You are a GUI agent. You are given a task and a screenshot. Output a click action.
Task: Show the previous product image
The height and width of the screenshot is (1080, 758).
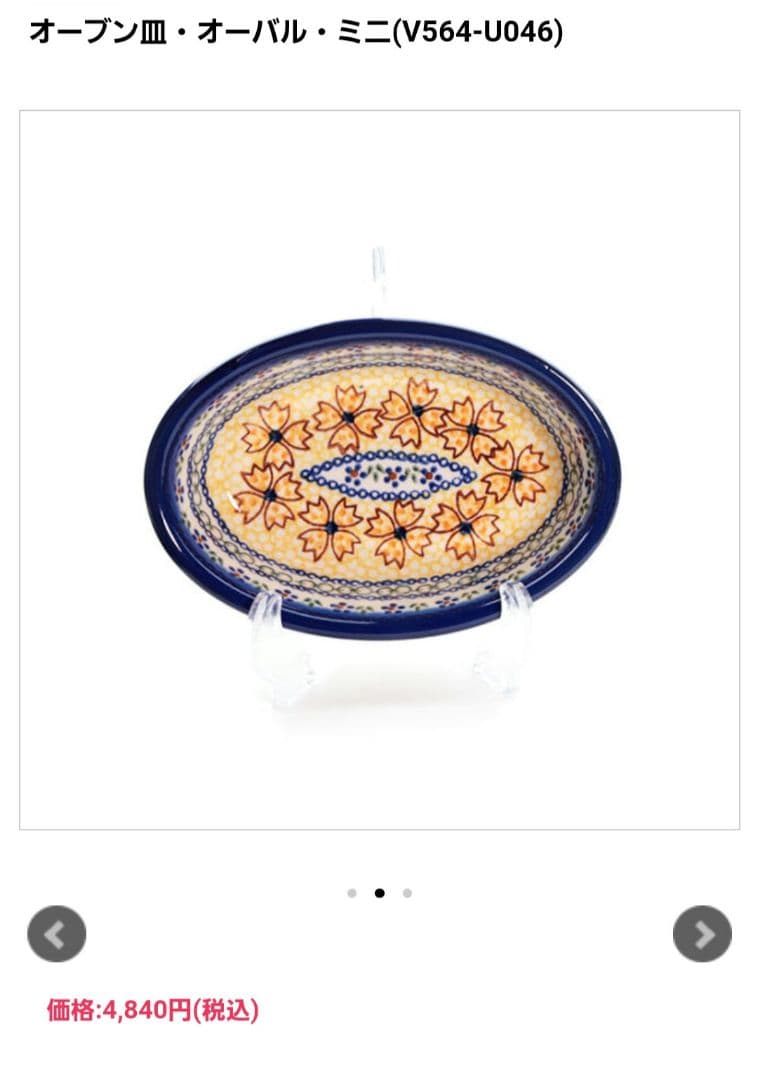56,934
